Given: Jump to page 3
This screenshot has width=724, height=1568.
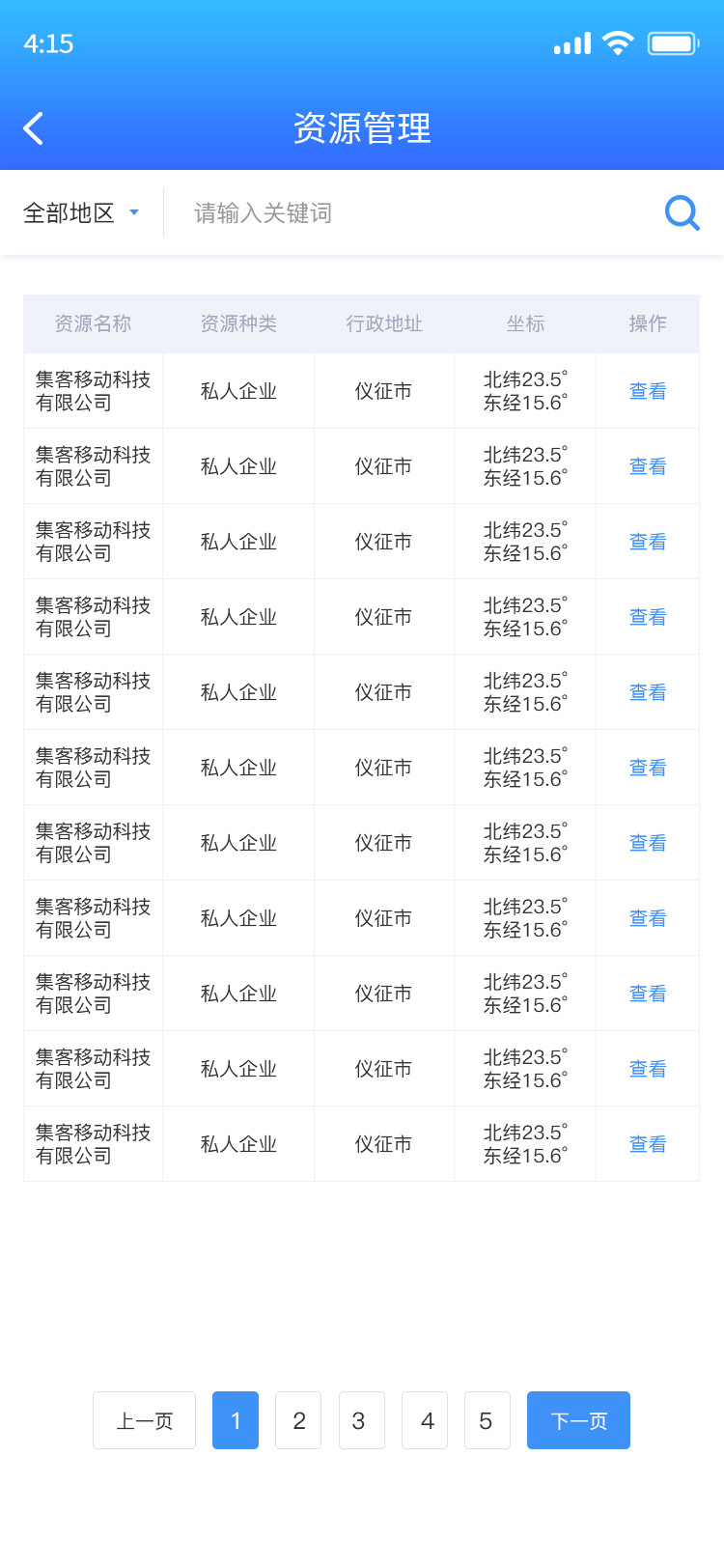Looking at the screenshot, I should click(362, 1420).
